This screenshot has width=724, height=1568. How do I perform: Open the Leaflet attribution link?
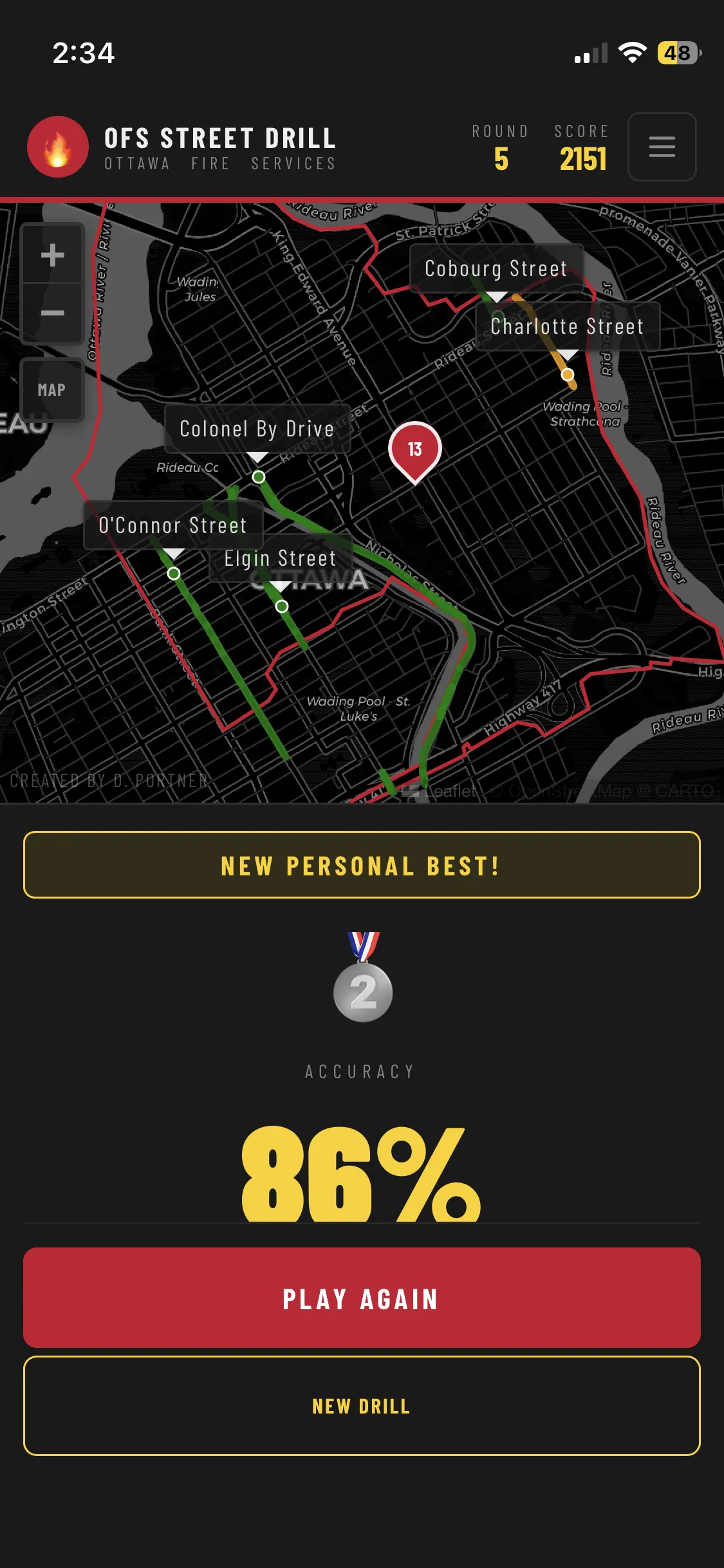tap(450, 791)
